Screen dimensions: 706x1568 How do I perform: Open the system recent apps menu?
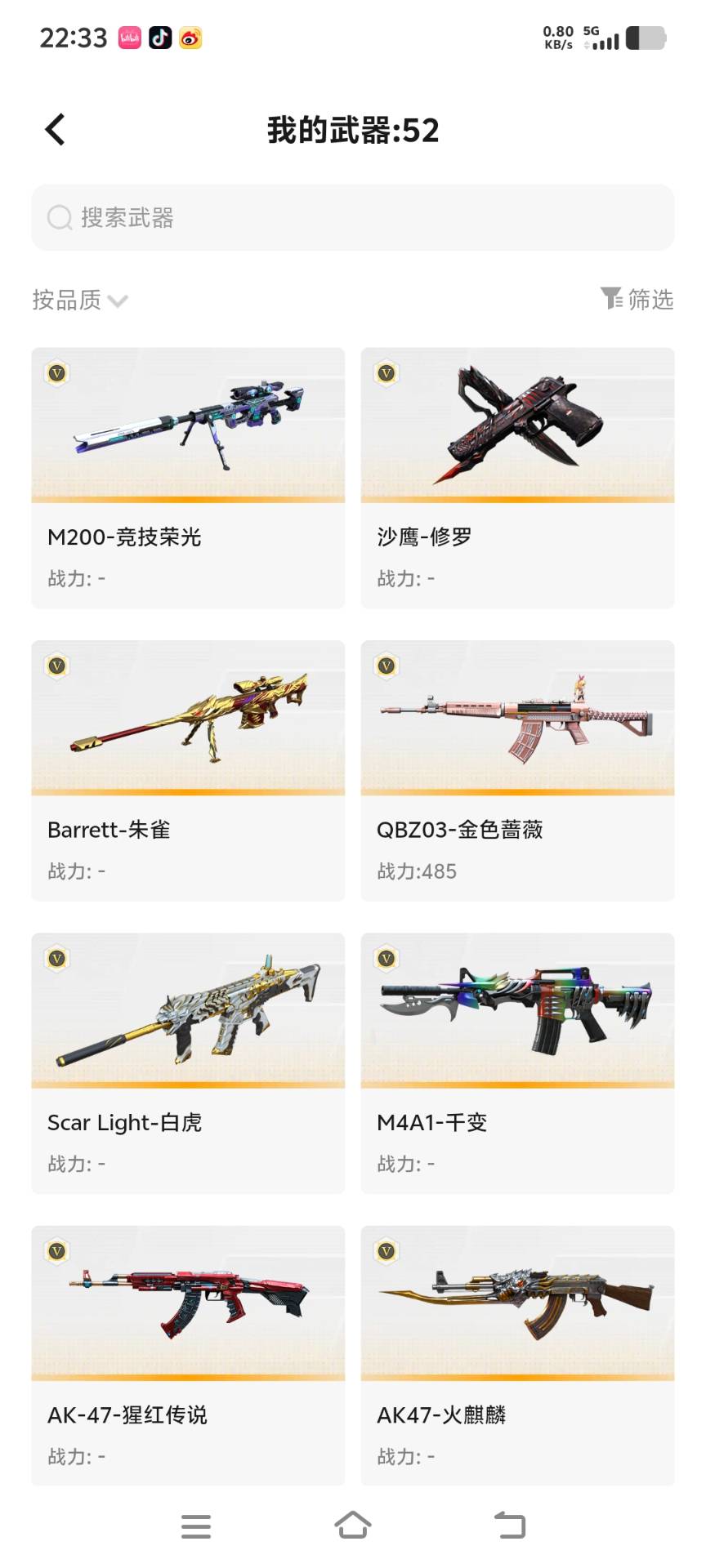tap(196, 1526)
